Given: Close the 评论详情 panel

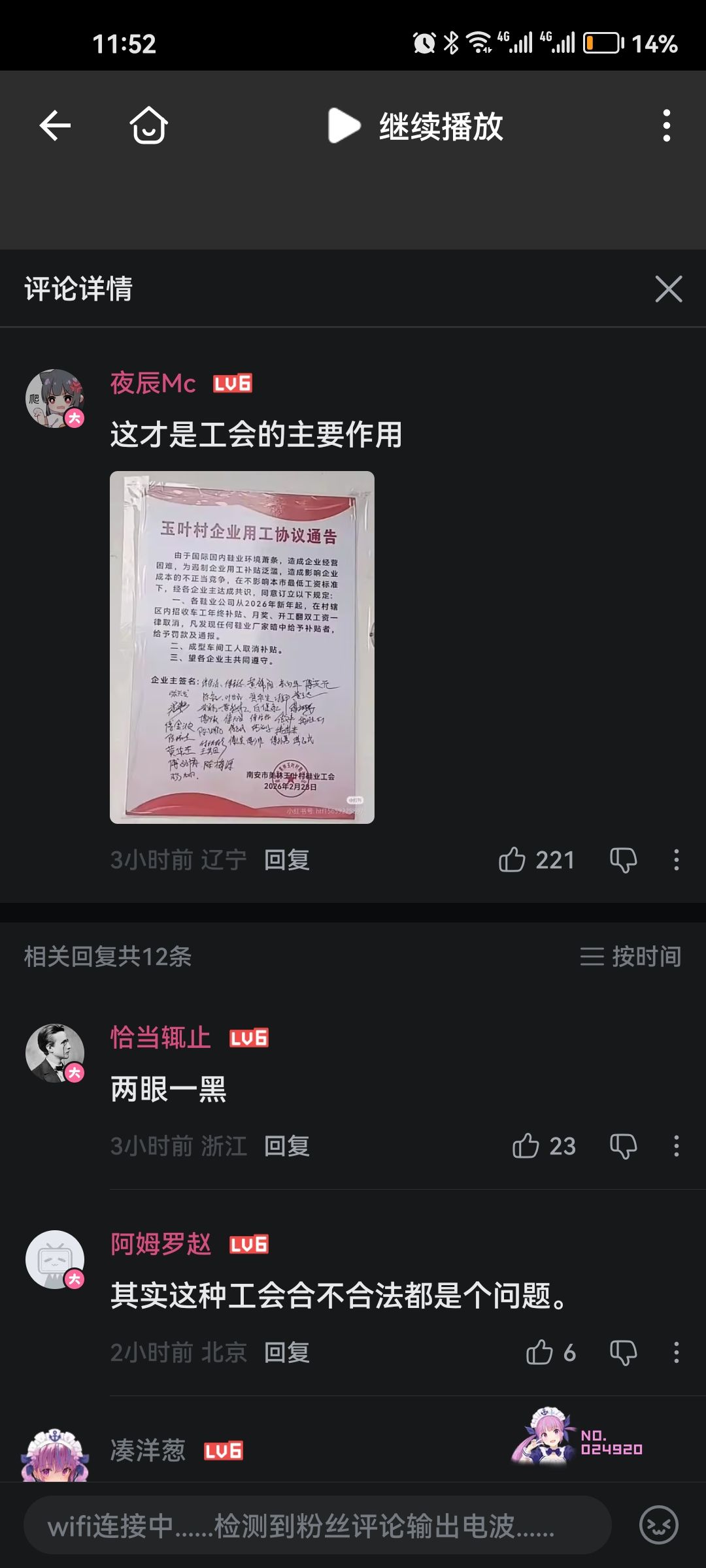Looking at the screenshot, I should pyautogui.click(x=668, y=289).
